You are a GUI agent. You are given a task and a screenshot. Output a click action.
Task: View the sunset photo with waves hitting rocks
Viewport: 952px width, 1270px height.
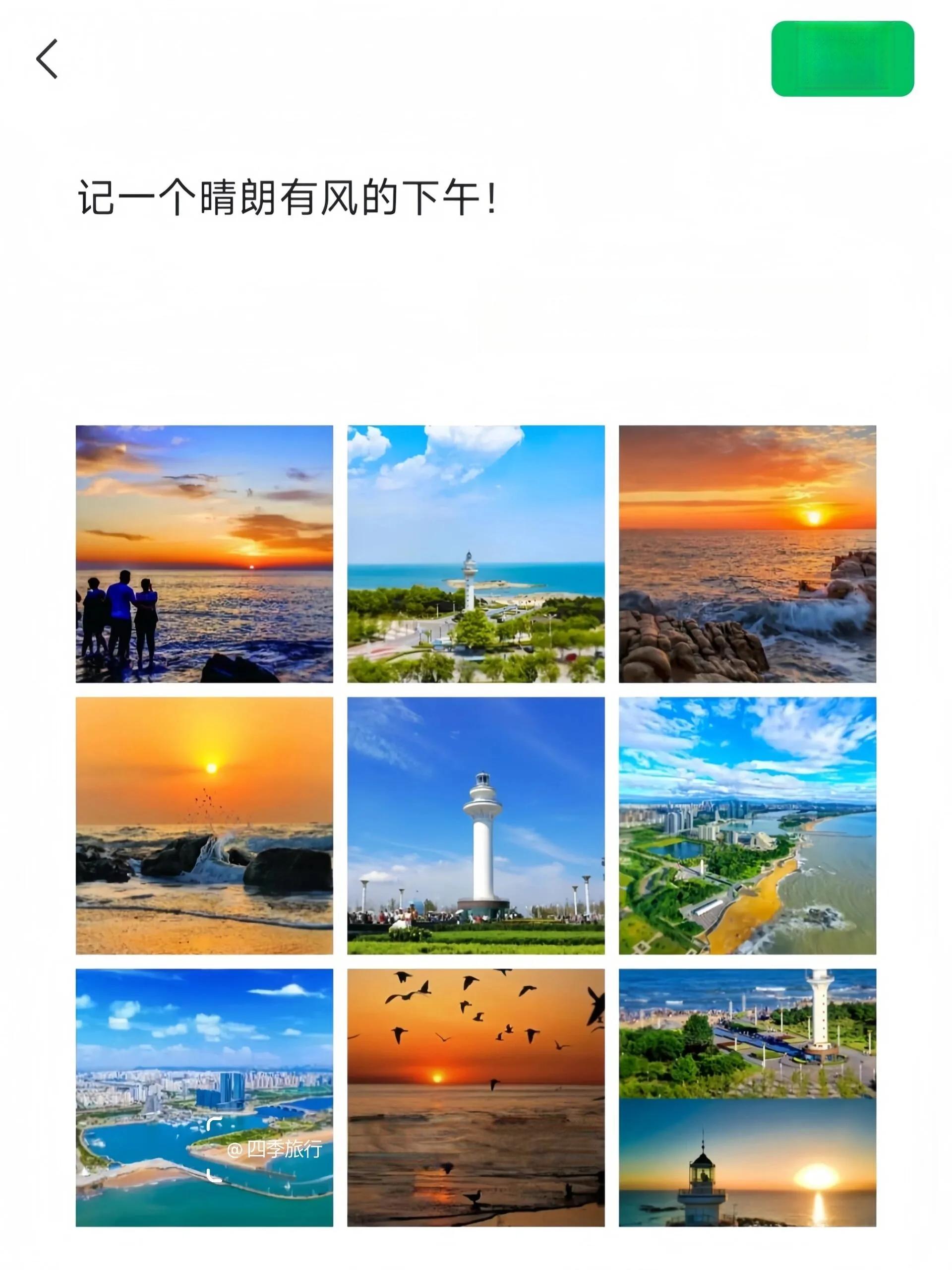click(x=747, y=554)
